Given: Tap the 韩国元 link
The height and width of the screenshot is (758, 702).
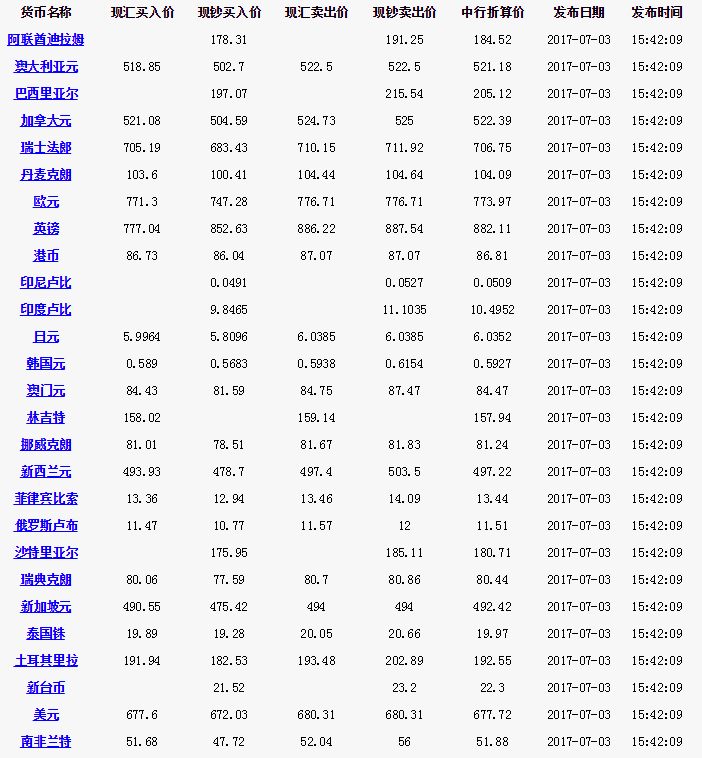Looking at the screenshot, I should pos(46,364).
